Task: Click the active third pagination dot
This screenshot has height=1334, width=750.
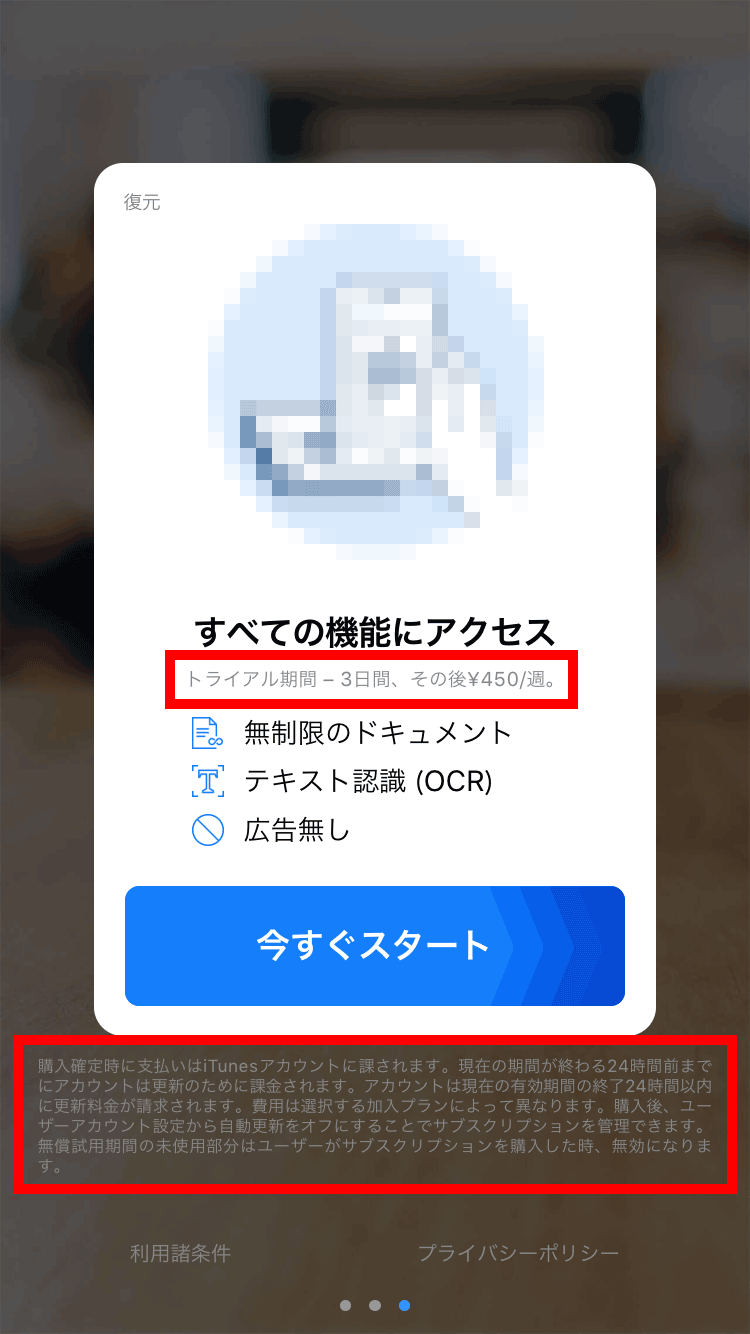Action: pyautogui.click(x=405, y=1305)
